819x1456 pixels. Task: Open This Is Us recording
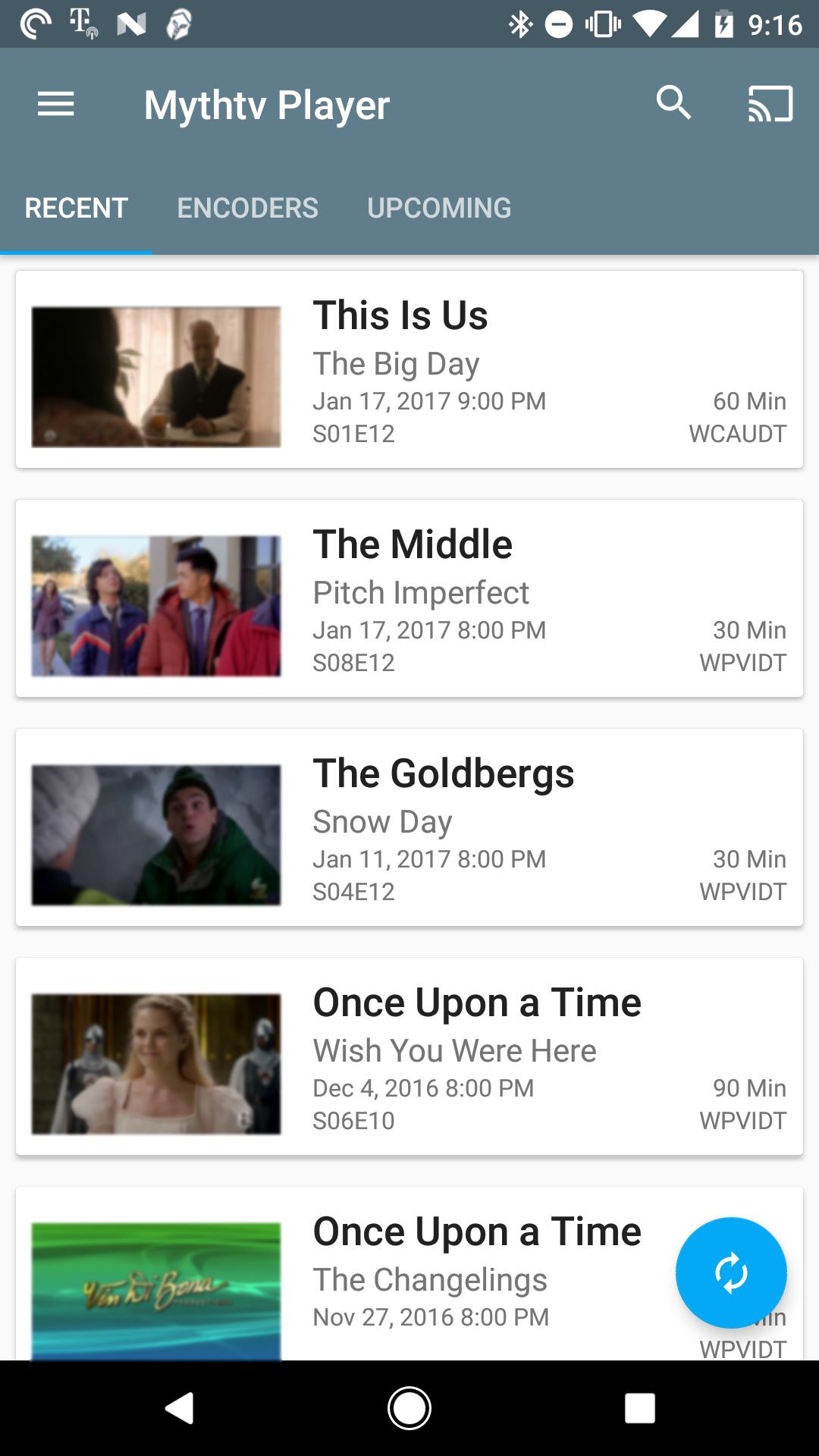(x=409, y=369)
